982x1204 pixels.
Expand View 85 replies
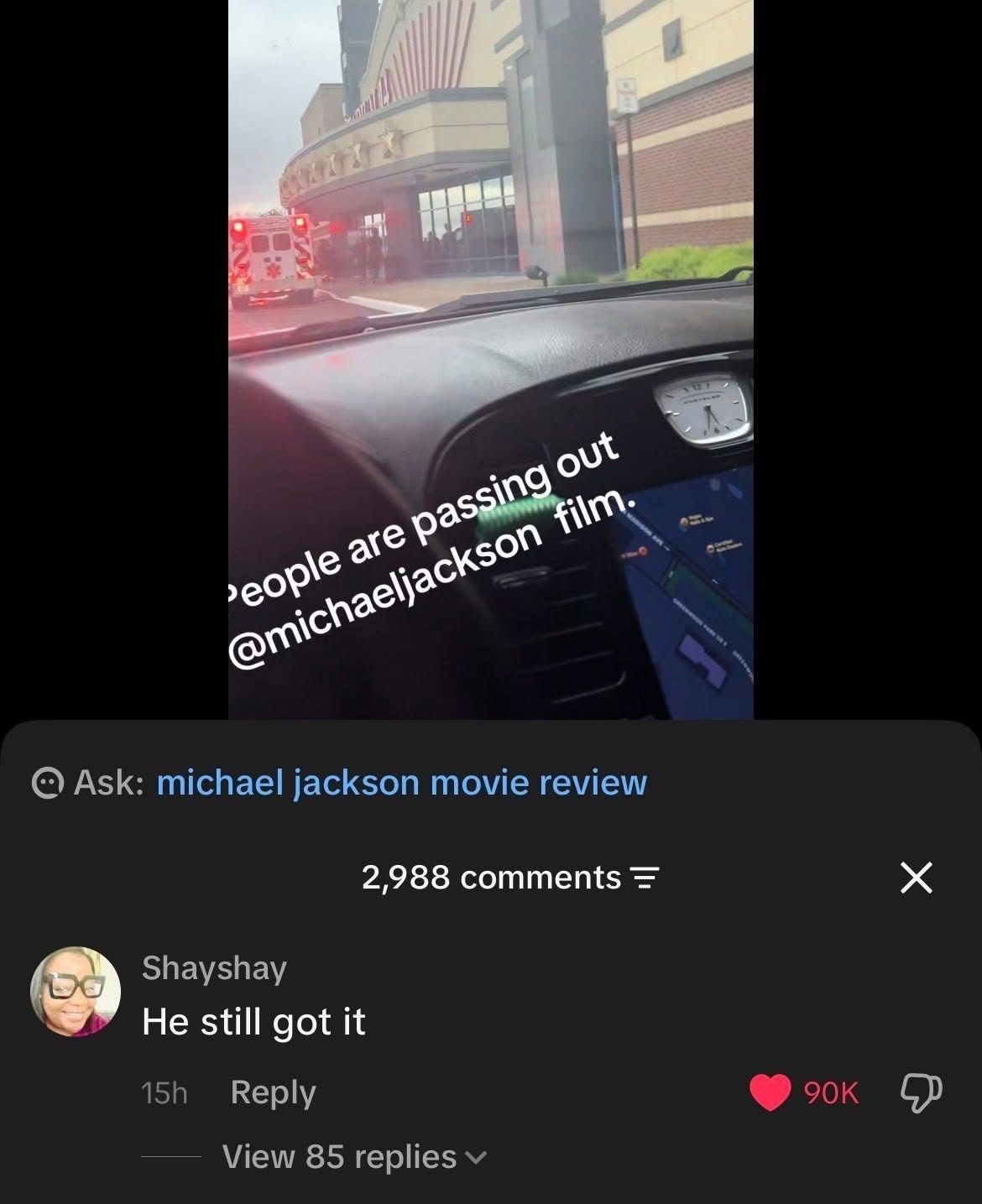coord(339,1157)
